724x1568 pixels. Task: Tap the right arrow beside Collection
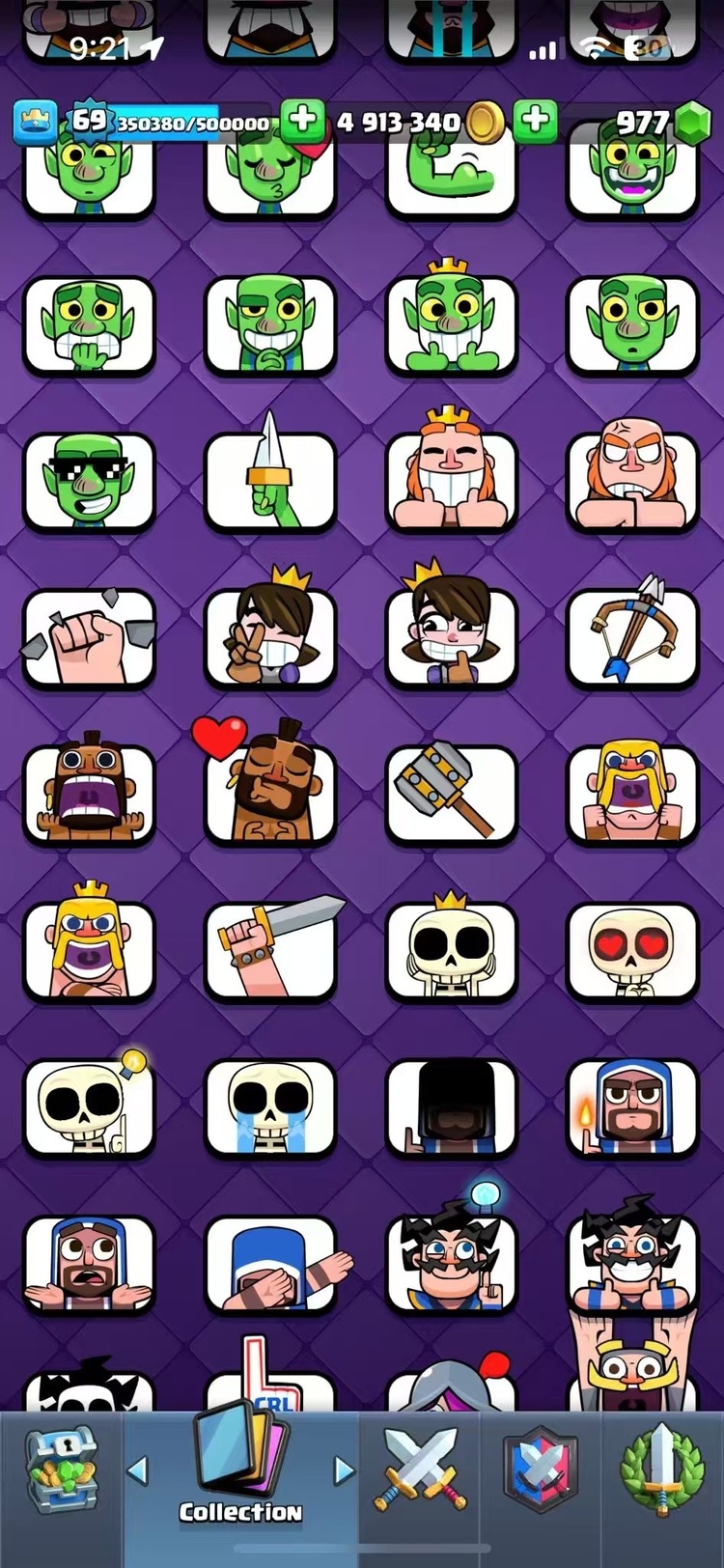pos(344,1470)
